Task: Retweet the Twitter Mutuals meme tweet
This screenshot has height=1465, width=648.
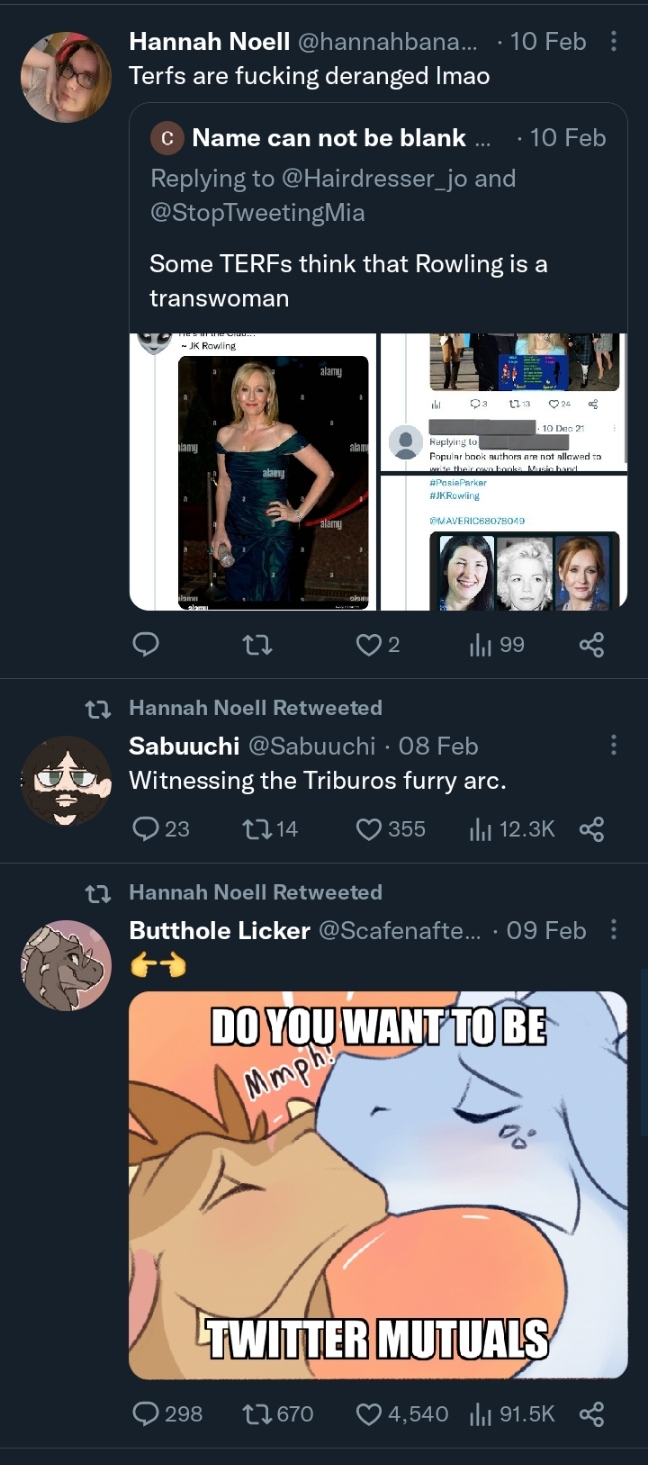Action: click(257, 1414)
